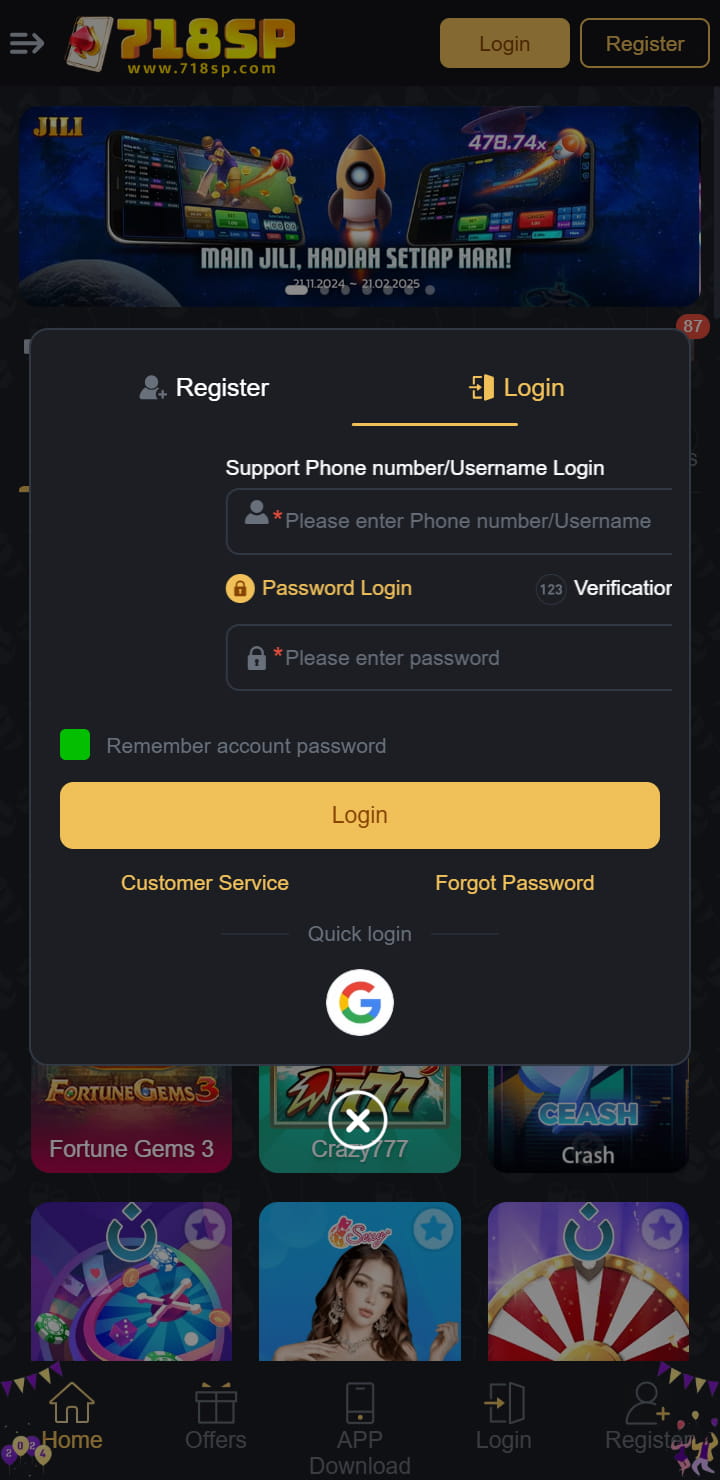Open APP Download in bottom navigation
This screenshot has width=720, height=1480.
tap(360, 1428)
